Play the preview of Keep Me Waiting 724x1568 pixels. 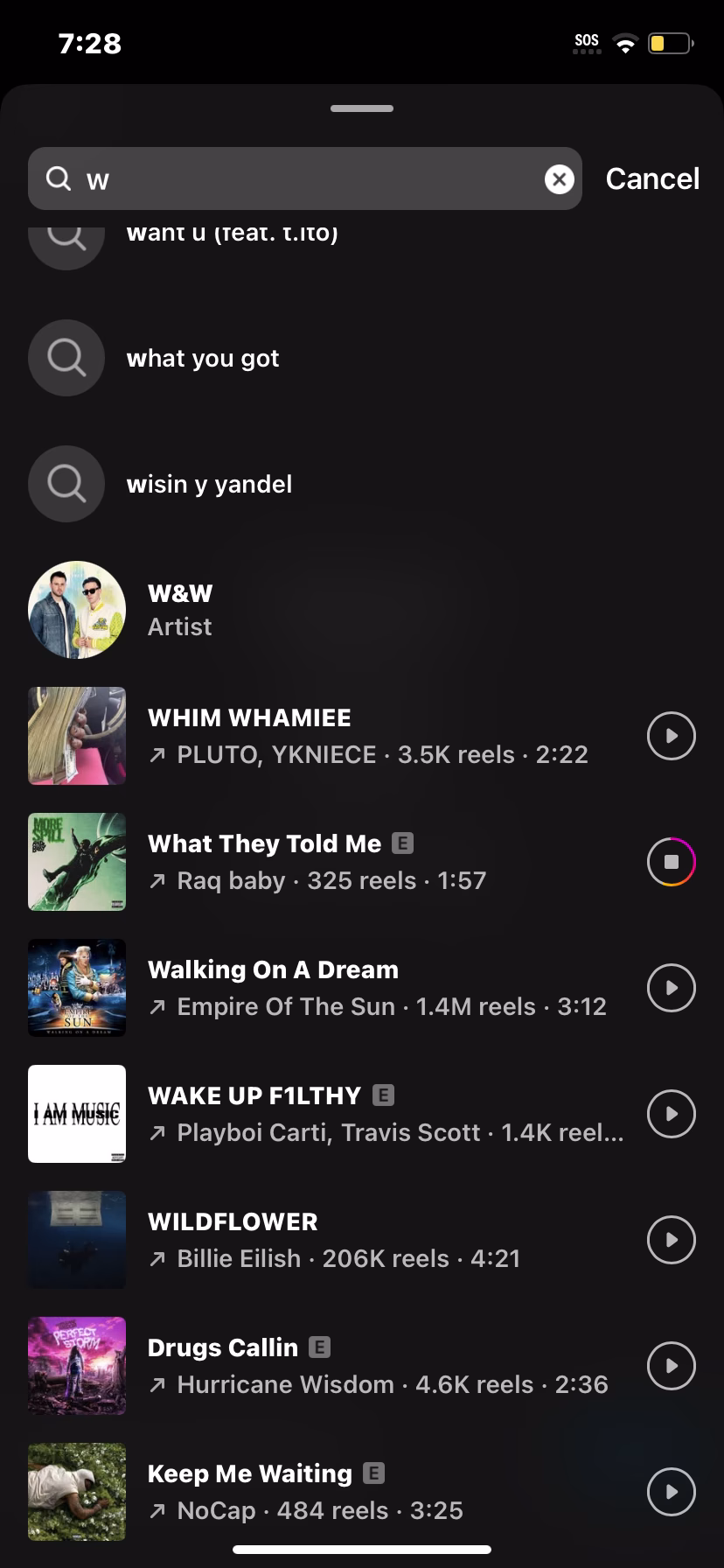pos(671,1492)
